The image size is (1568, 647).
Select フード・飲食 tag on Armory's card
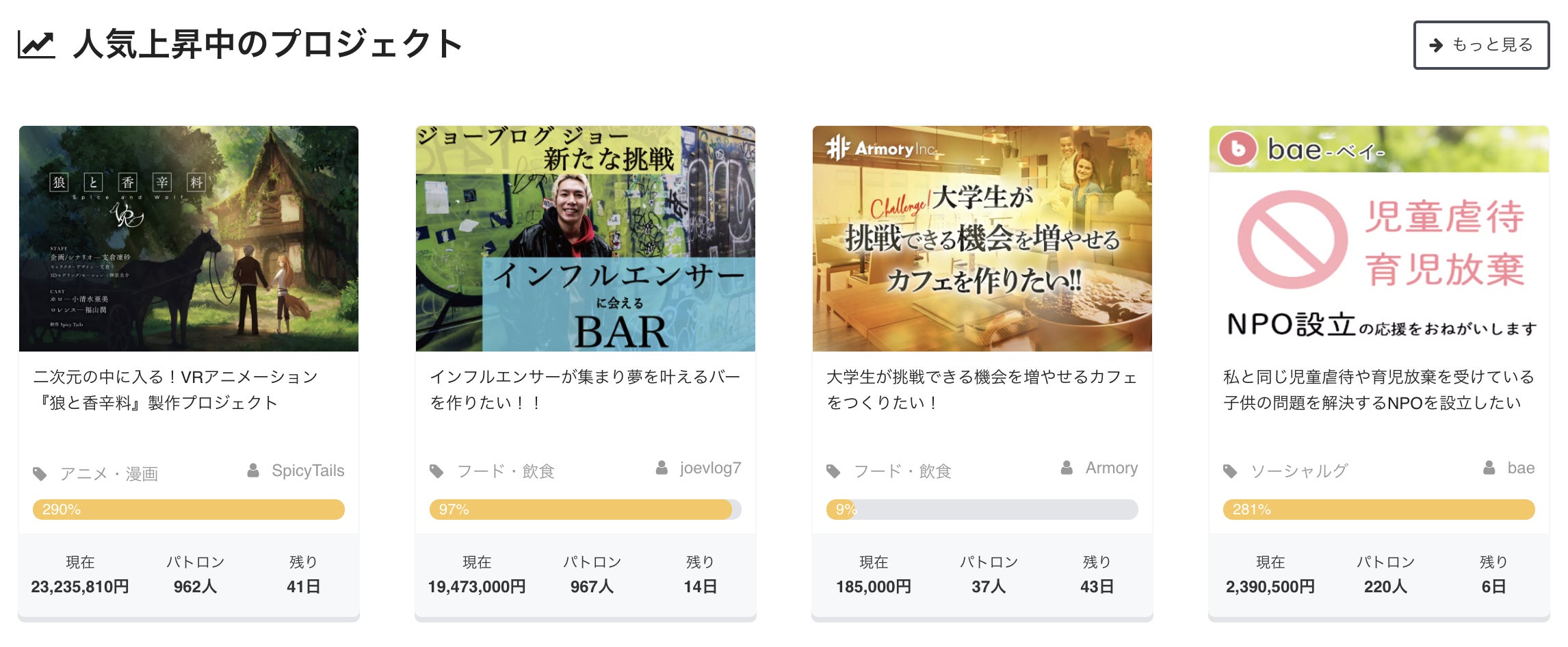902,471
